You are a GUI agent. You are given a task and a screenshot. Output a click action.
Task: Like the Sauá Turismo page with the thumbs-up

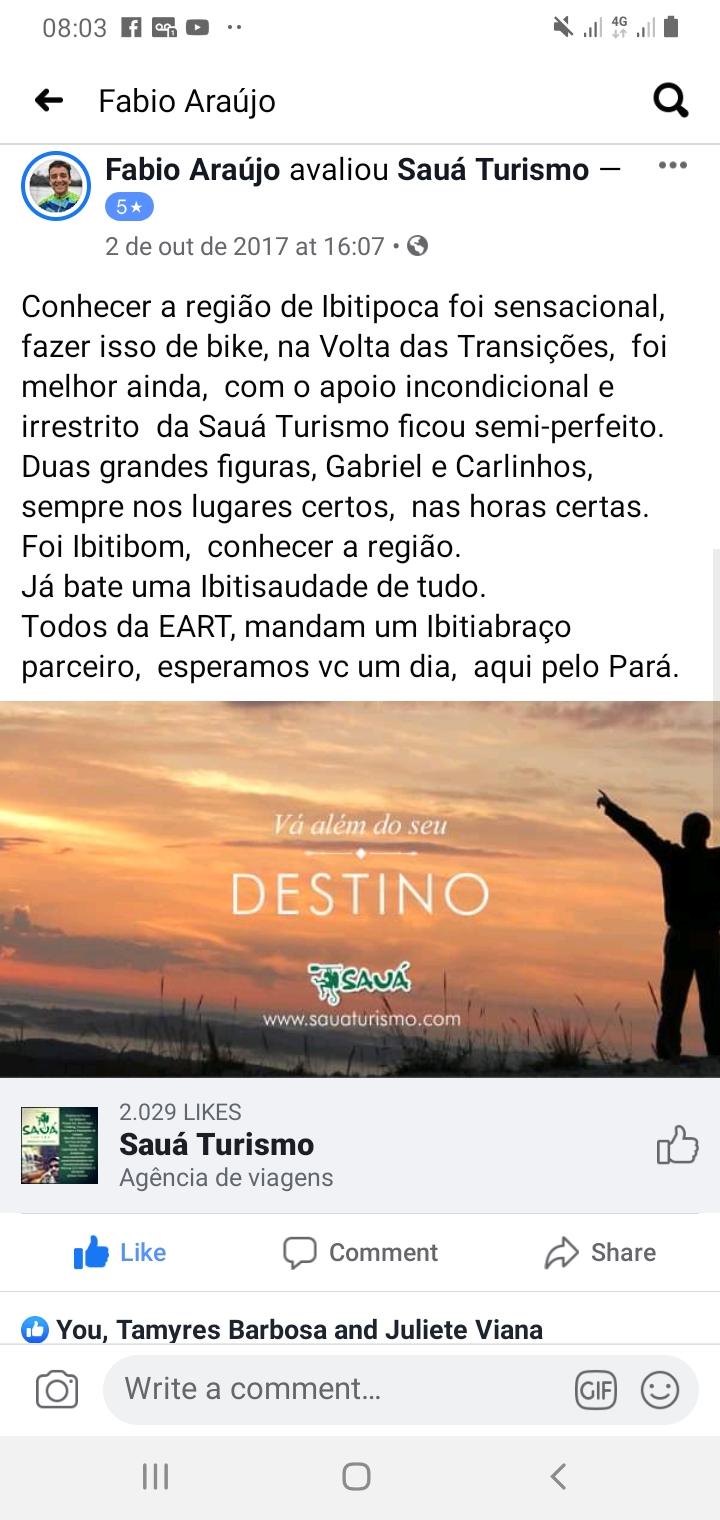(677, 1146)
